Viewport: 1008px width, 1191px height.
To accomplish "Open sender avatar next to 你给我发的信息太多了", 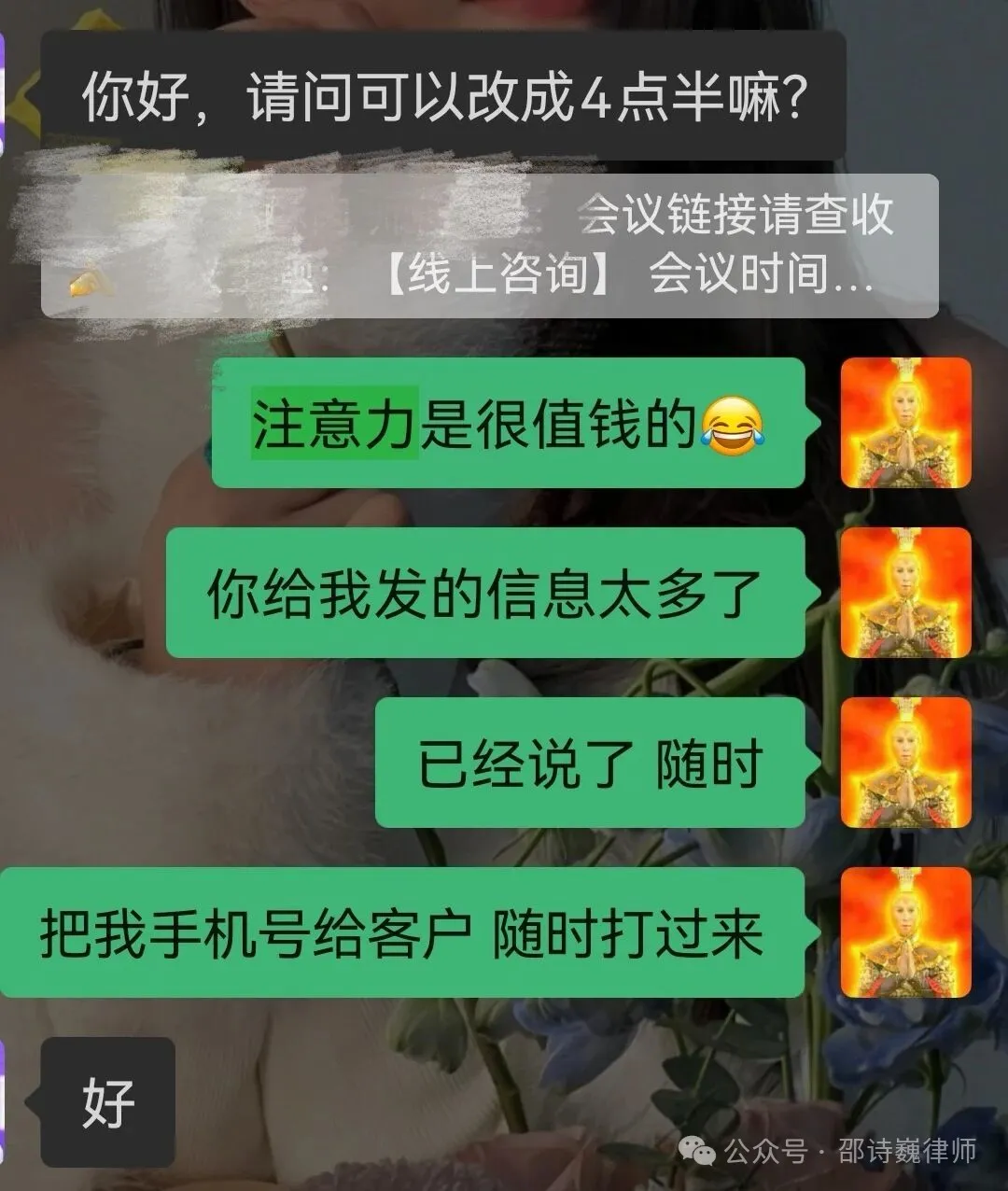I will click(x=905, y=593).
